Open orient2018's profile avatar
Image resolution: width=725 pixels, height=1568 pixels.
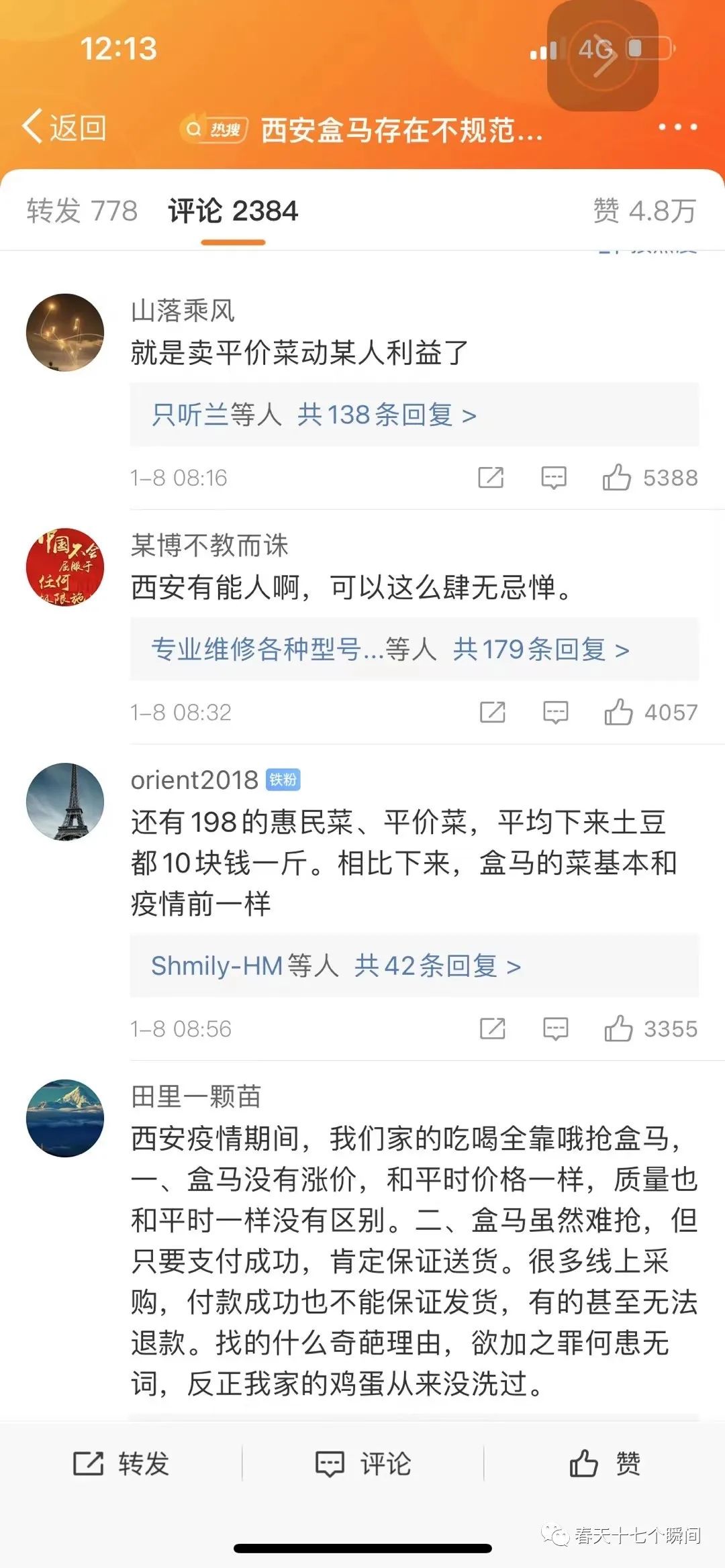click(65, 801)
